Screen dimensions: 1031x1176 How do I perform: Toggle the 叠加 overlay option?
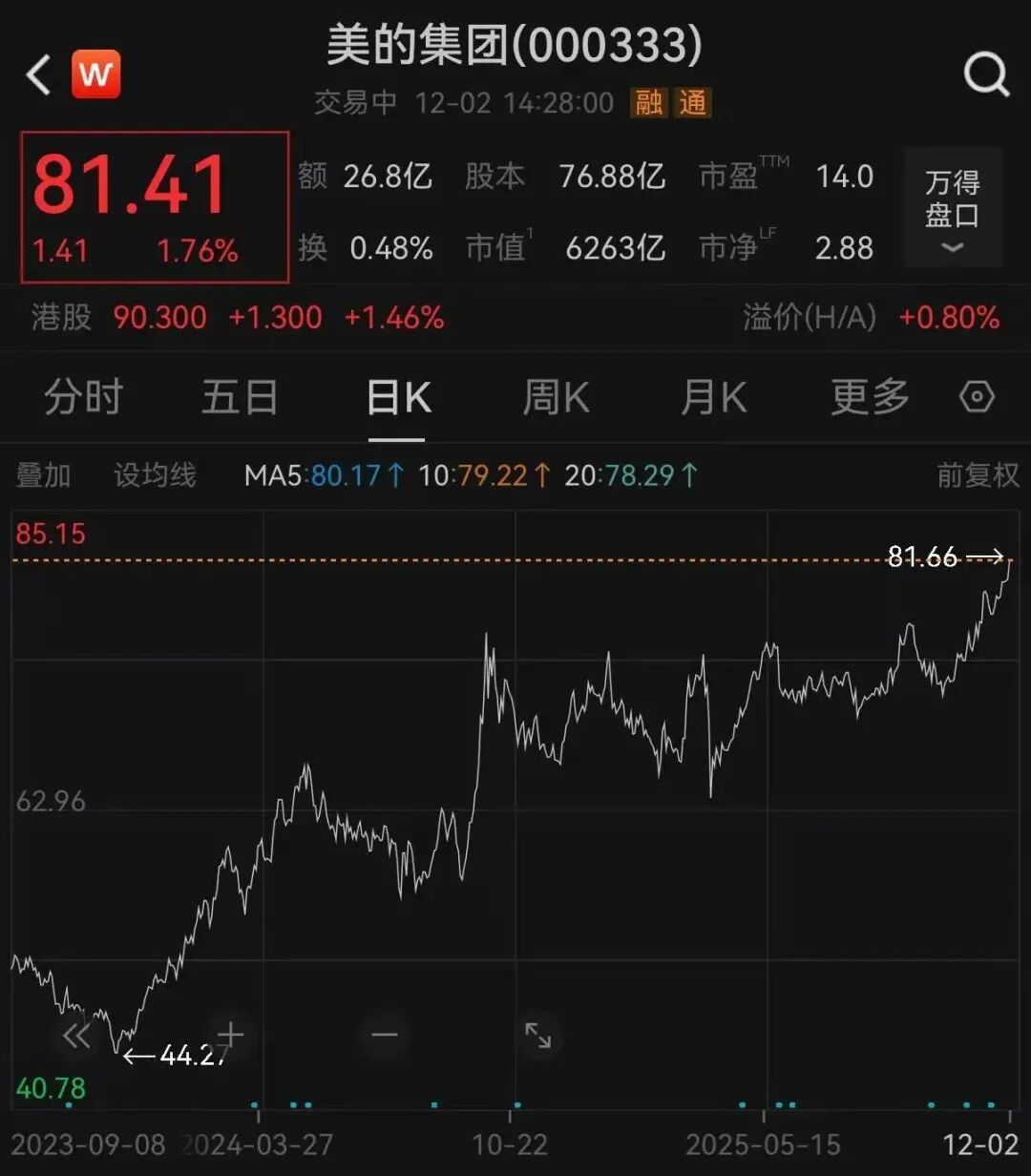(x=43, y=474)
